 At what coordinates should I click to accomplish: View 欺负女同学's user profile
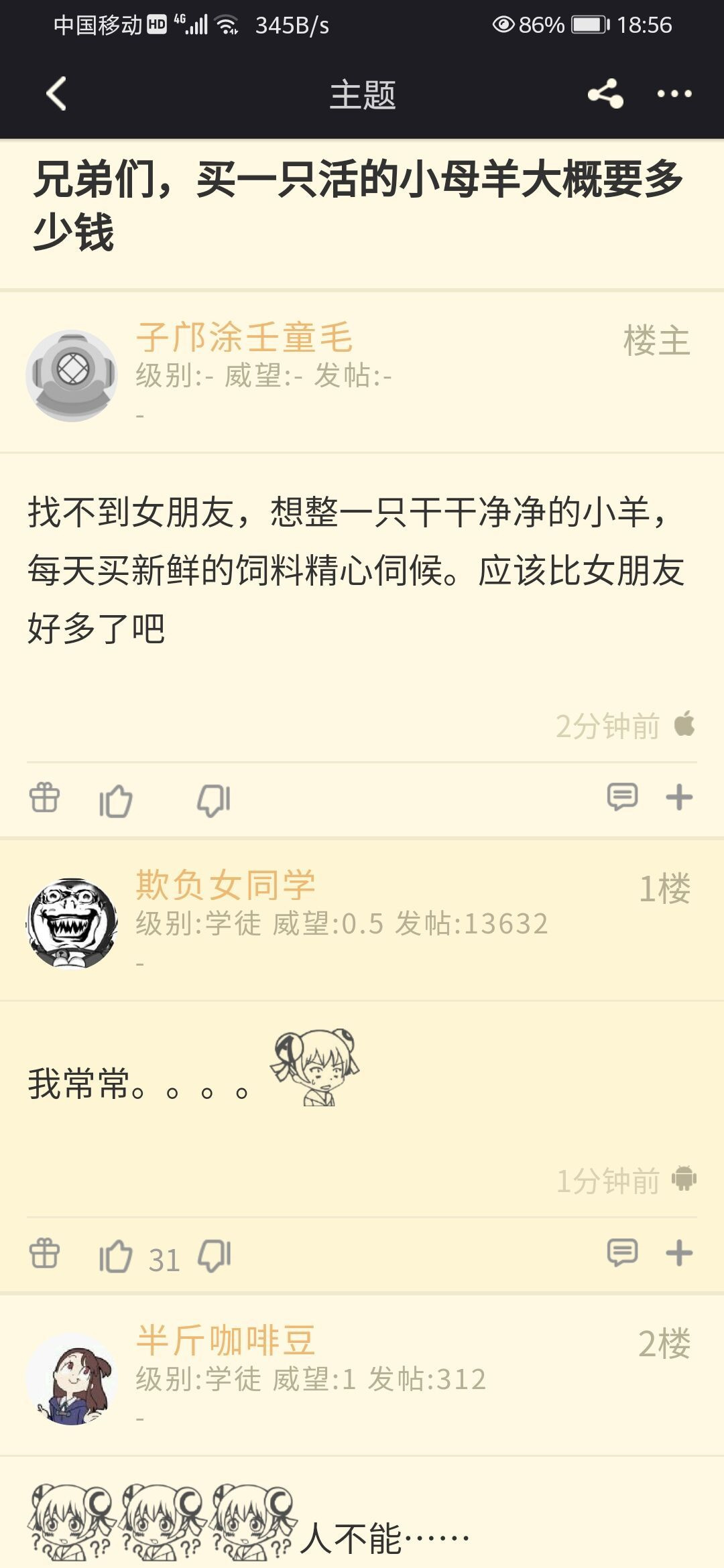(225, 885)
